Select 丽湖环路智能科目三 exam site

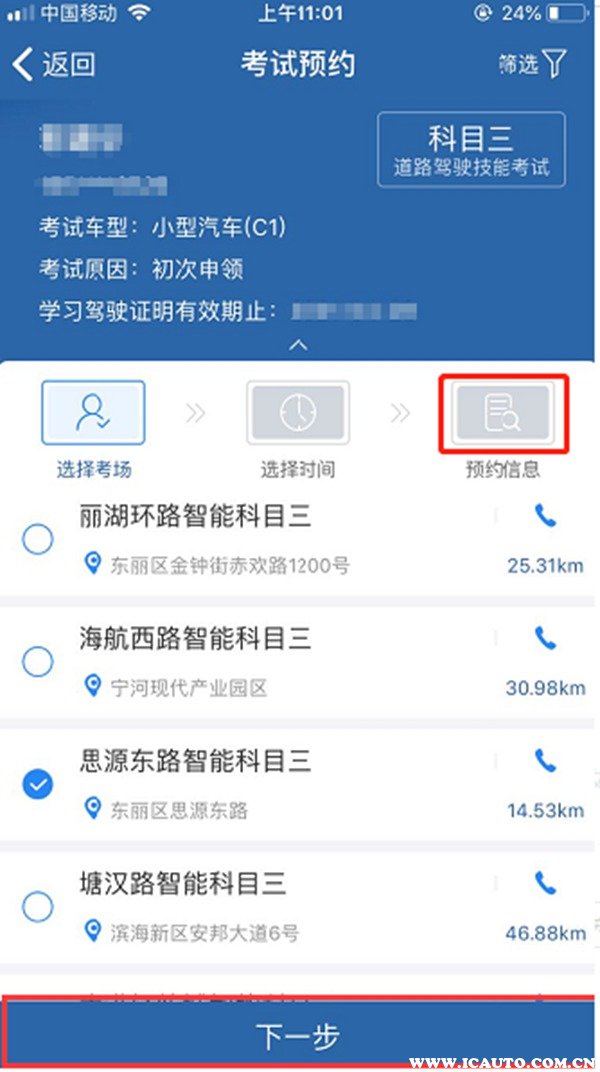38,540
